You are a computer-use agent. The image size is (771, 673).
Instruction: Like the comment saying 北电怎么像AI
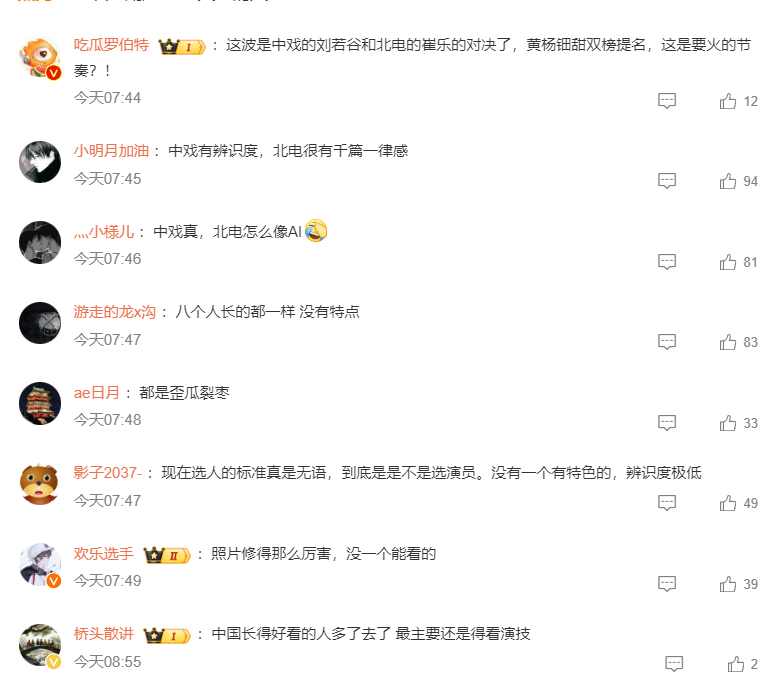point(728,262)
